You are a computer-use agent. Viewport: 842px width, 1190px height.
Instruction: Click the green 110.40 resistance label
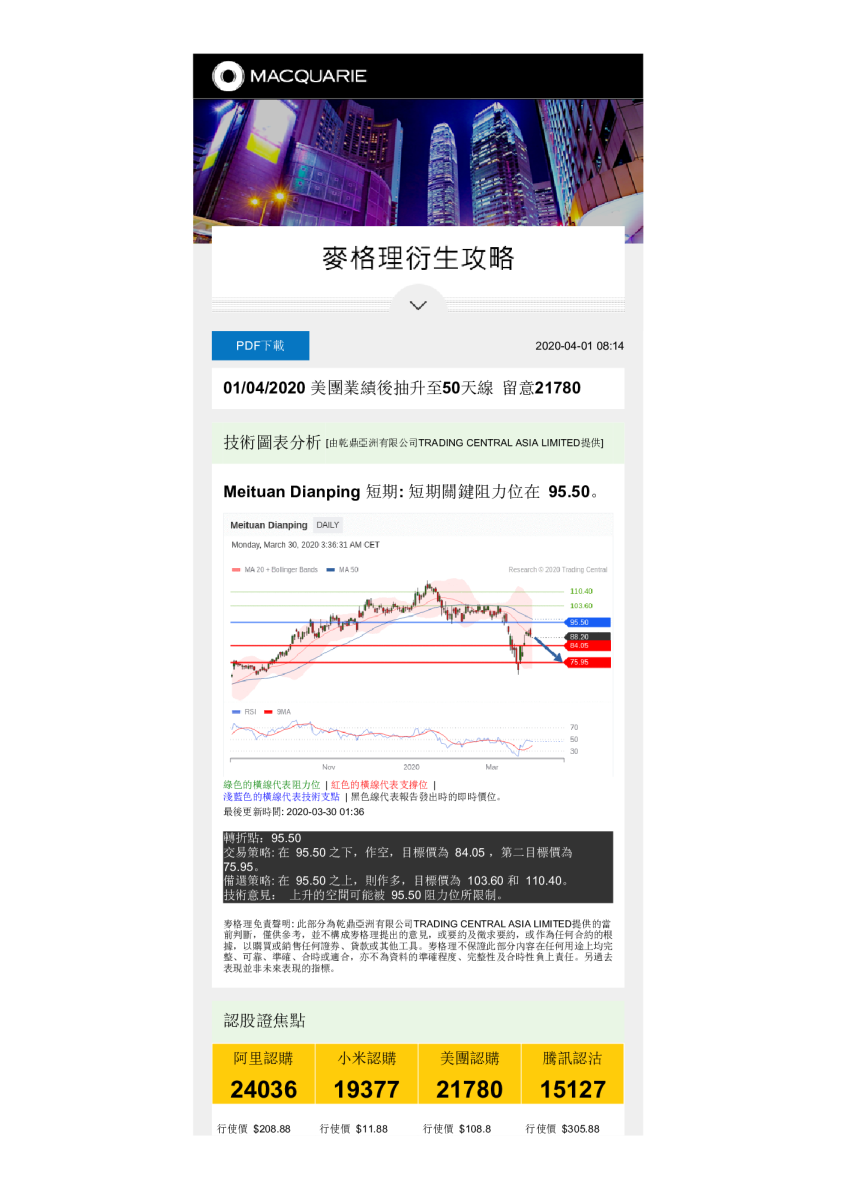pyautogui.click(x=579, y=592)
